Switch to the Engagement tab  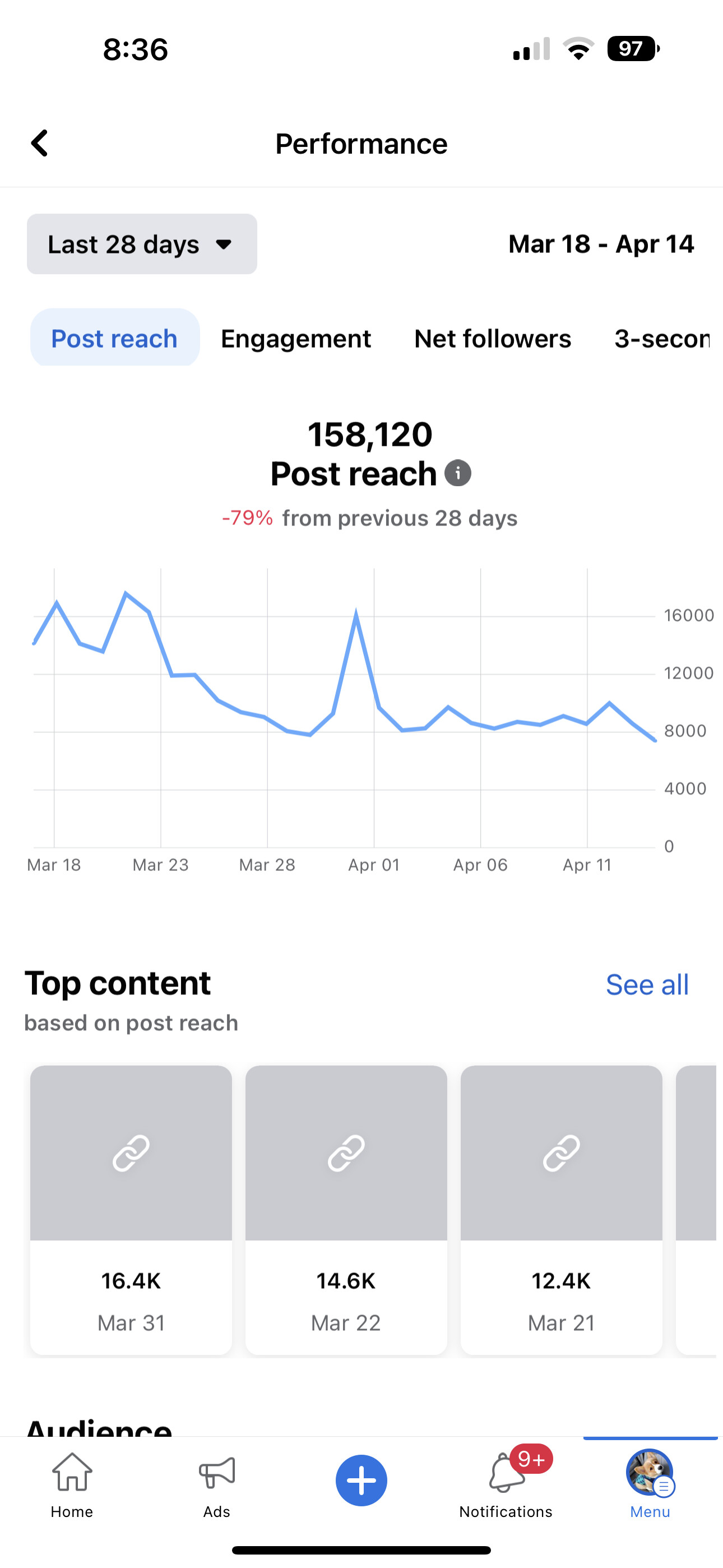296,338
